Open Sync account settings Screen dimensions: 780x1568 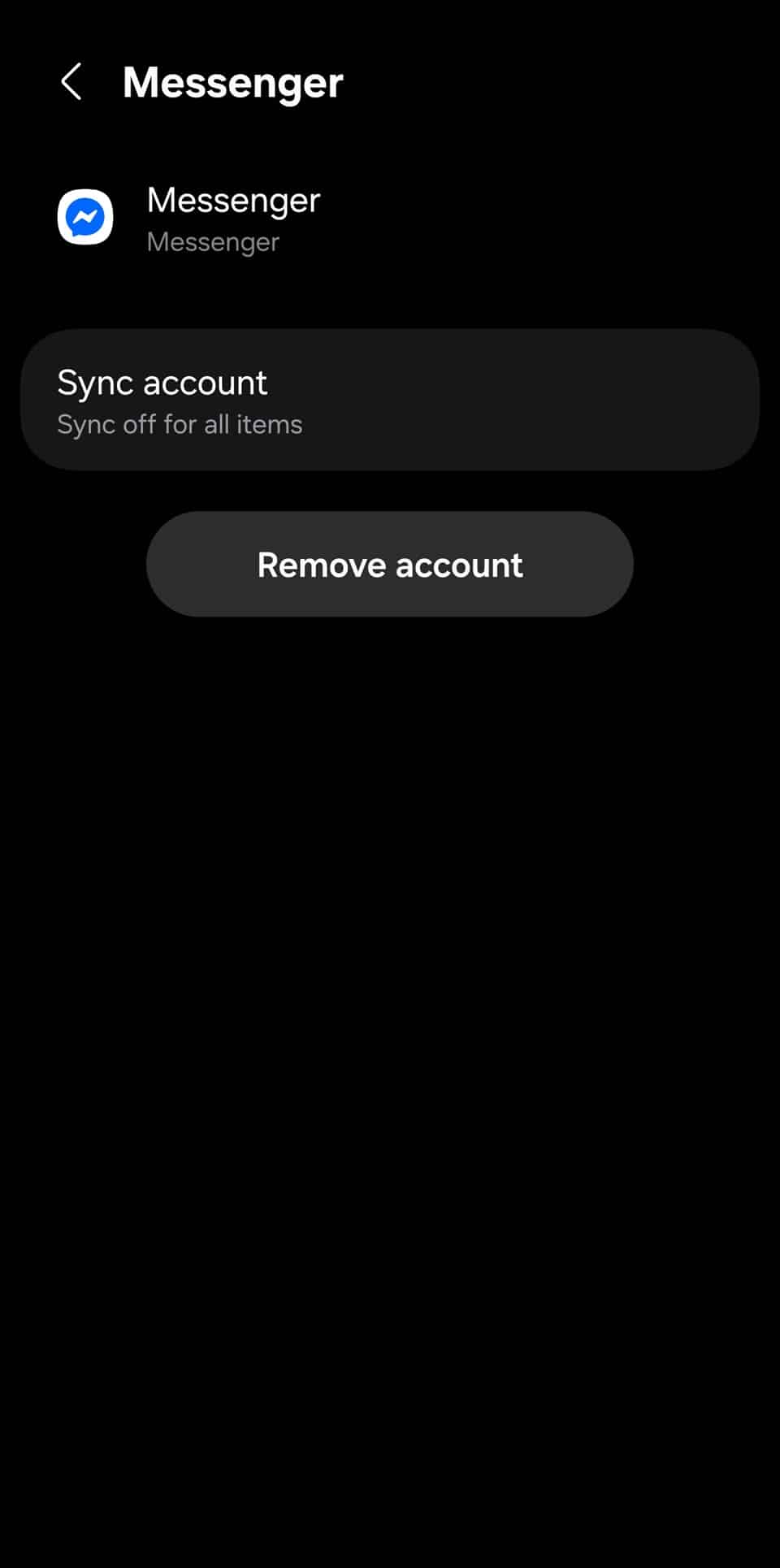click(390, 401)
